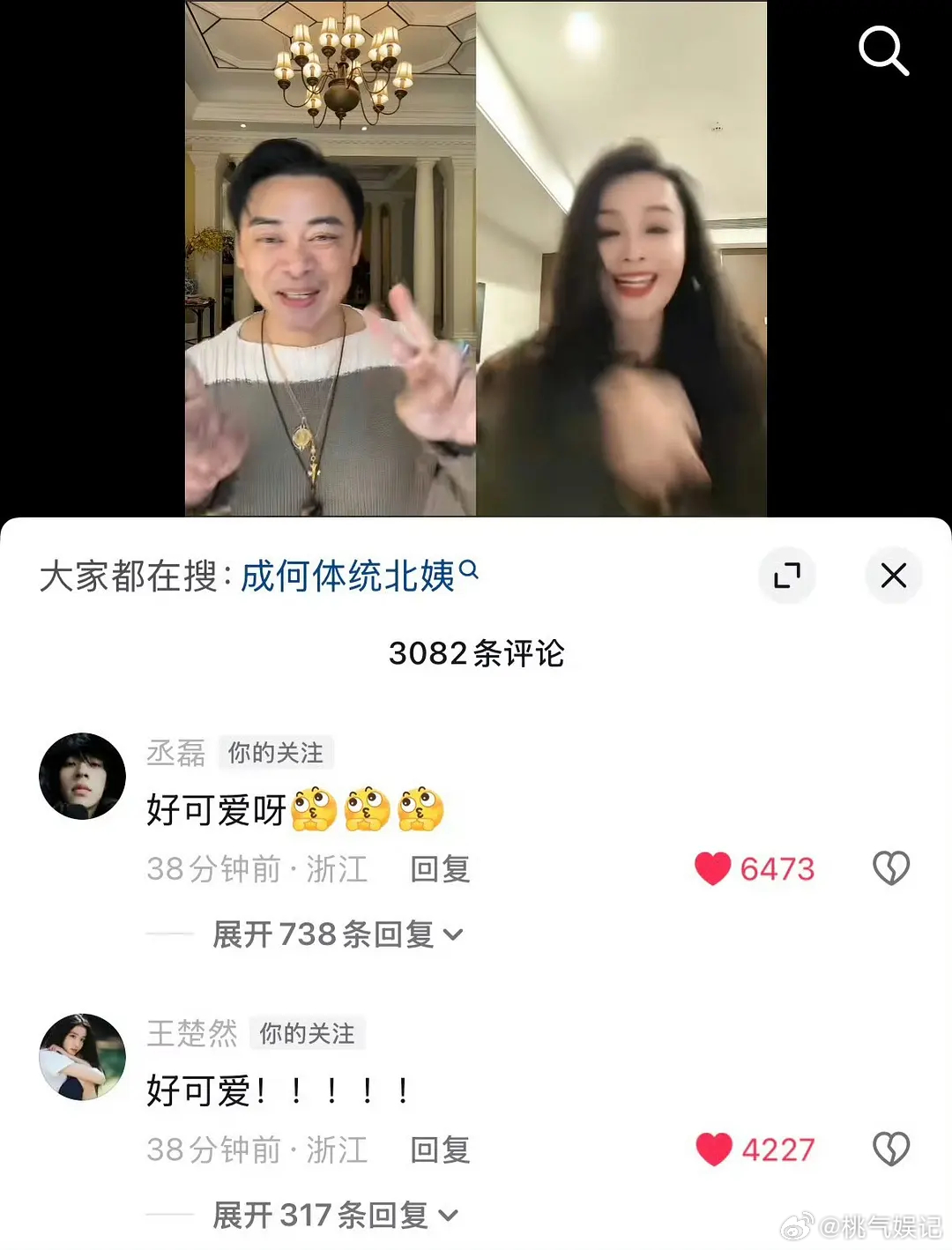Expand the 317 replies under 王楚然's comment

tap(322, 1216)
